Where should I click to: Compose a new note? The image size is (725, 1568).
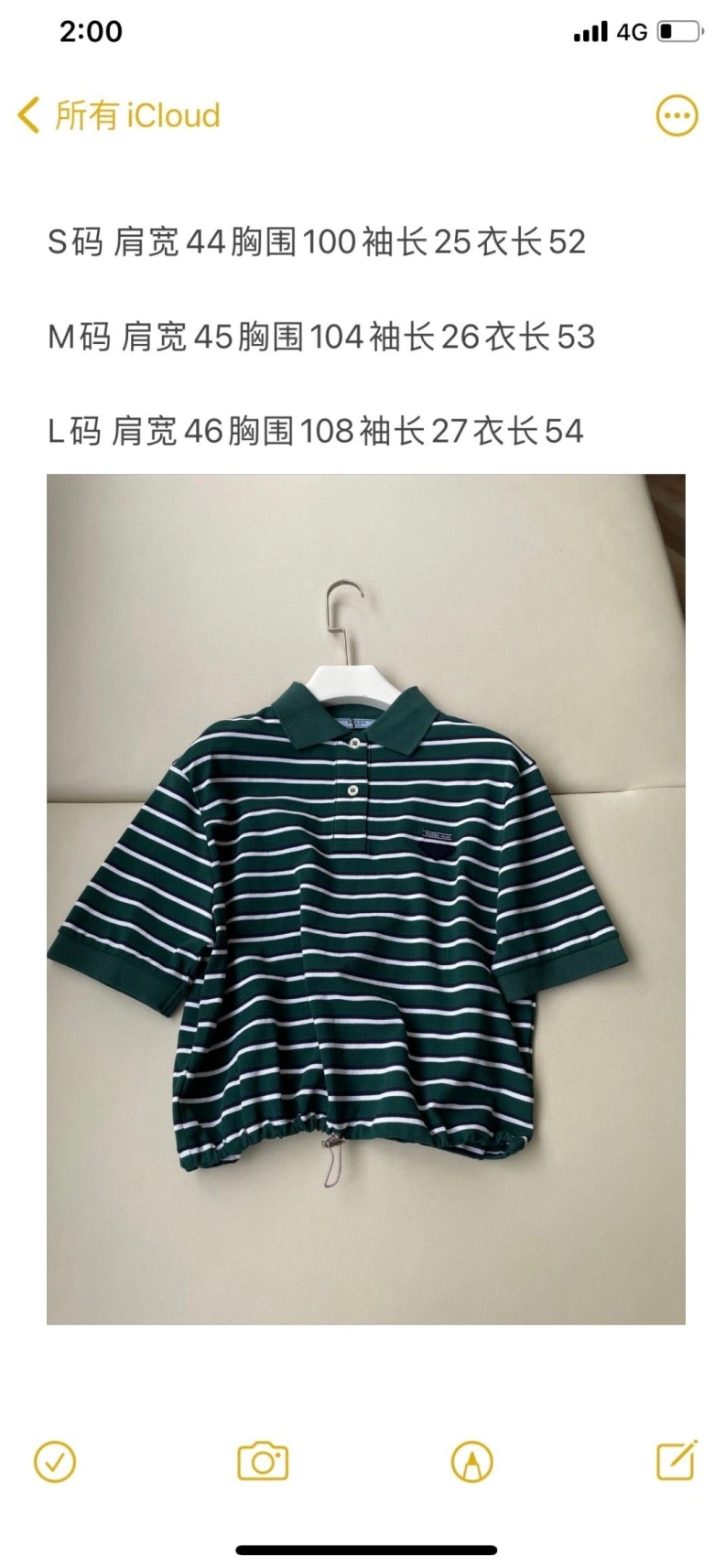point(676,1460)
